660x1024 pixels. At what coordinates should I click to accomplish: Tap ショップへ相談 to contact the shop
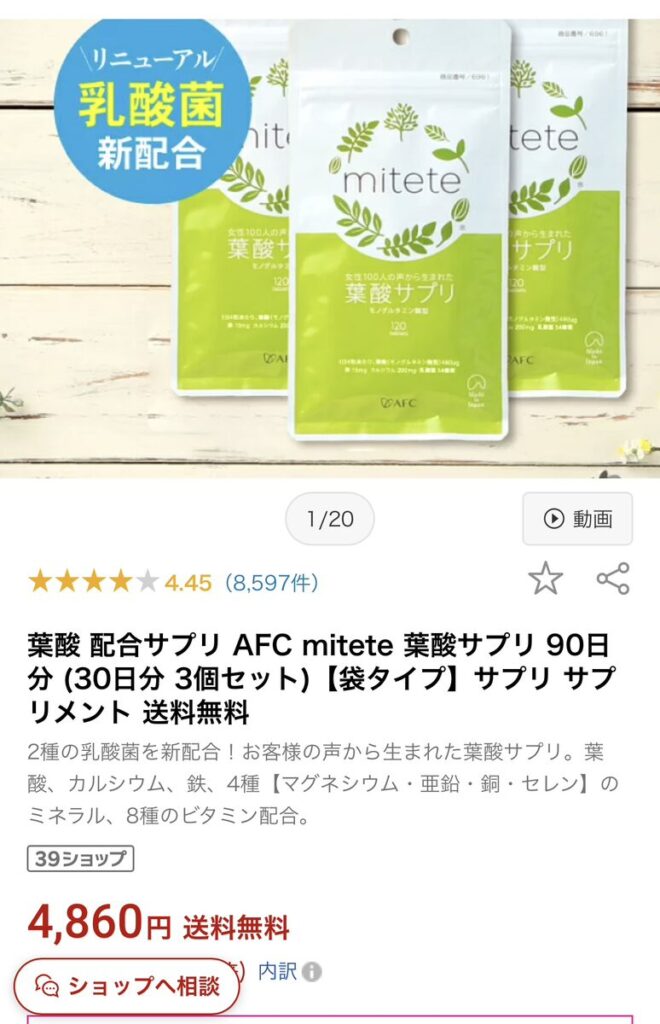127,986
